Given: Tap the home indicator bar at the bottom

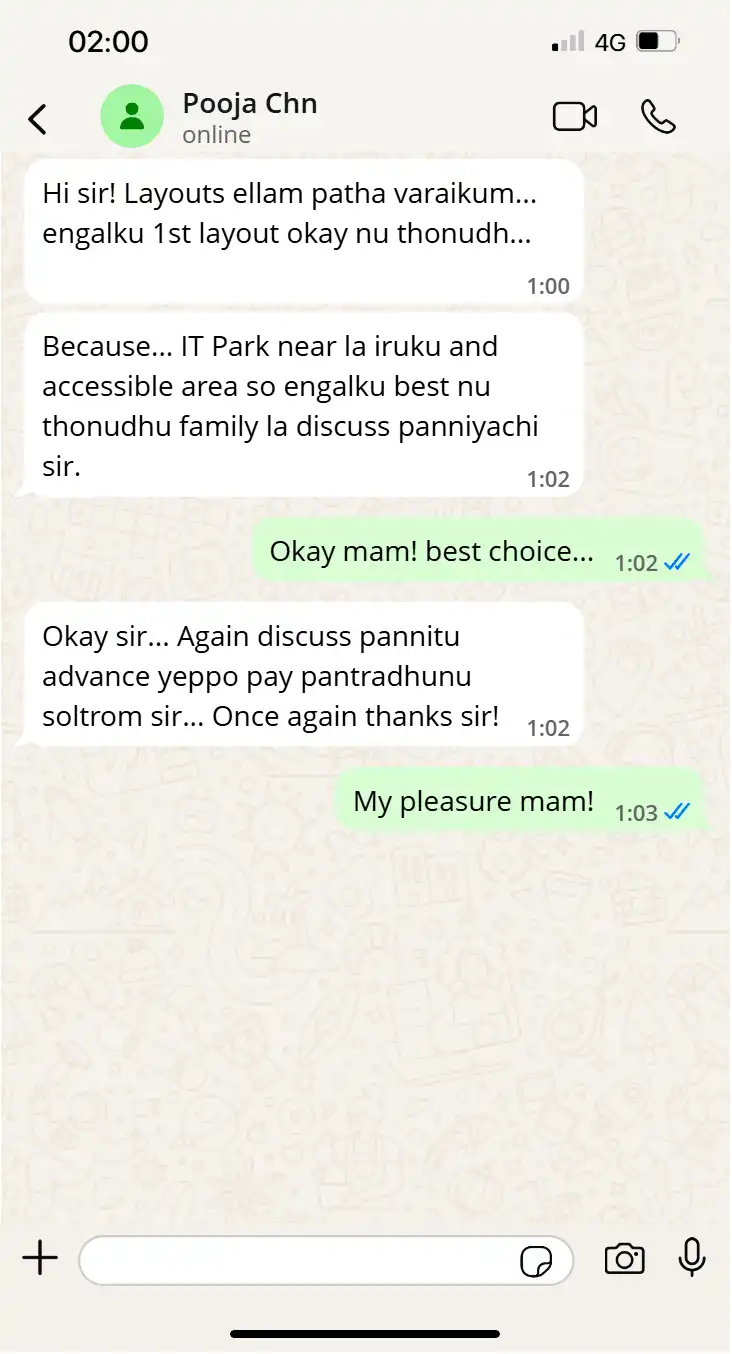Looking at the screenshot, I should point(366,1333).
